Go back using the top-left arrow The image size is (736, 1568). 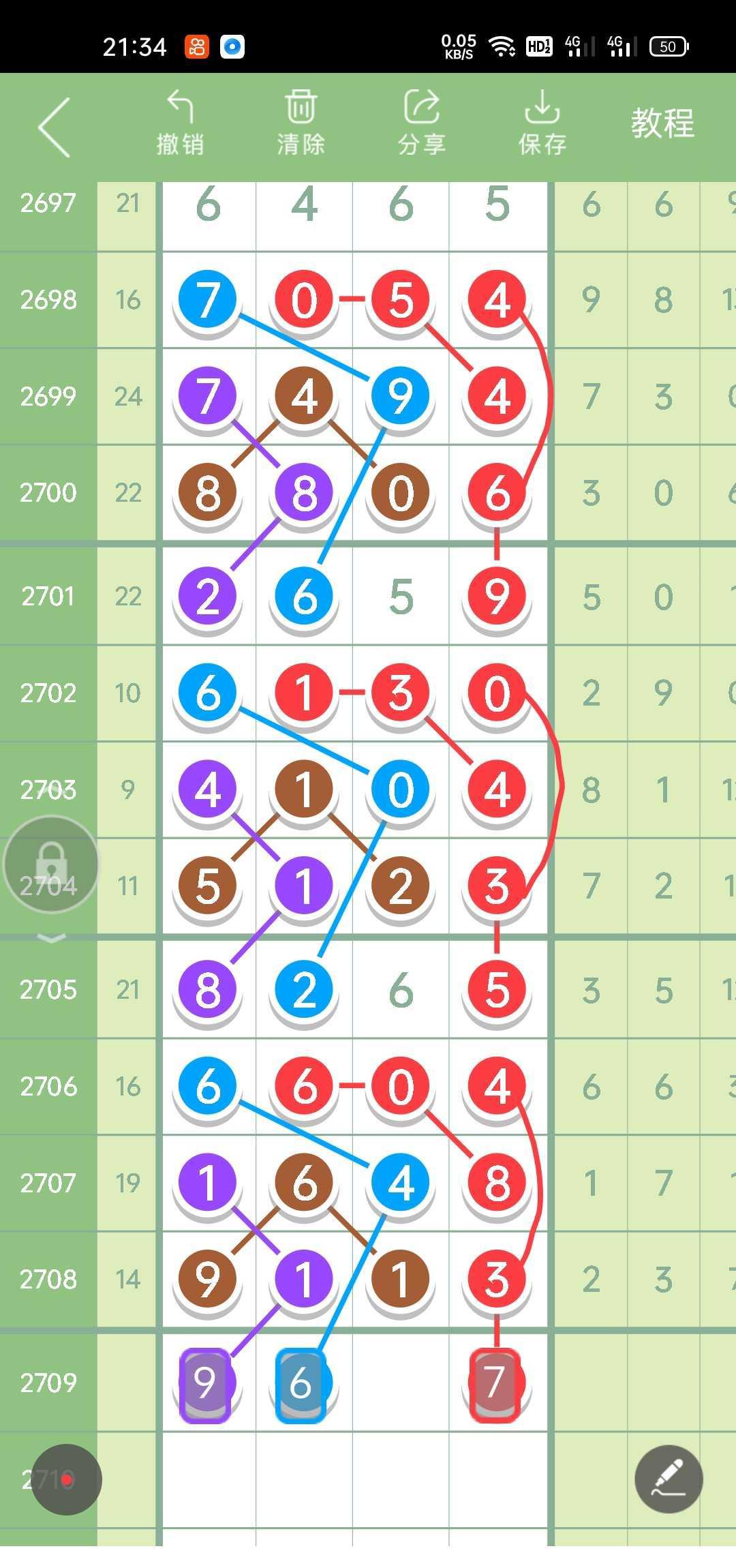[55, 127]
